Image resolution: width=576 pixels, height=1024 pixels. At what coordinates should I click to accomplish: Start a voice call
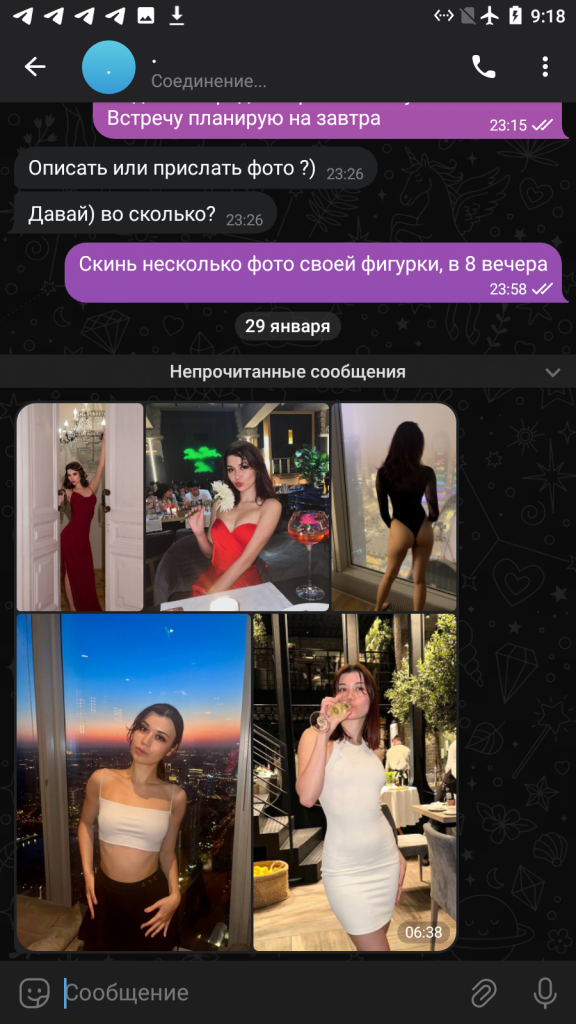483,67
